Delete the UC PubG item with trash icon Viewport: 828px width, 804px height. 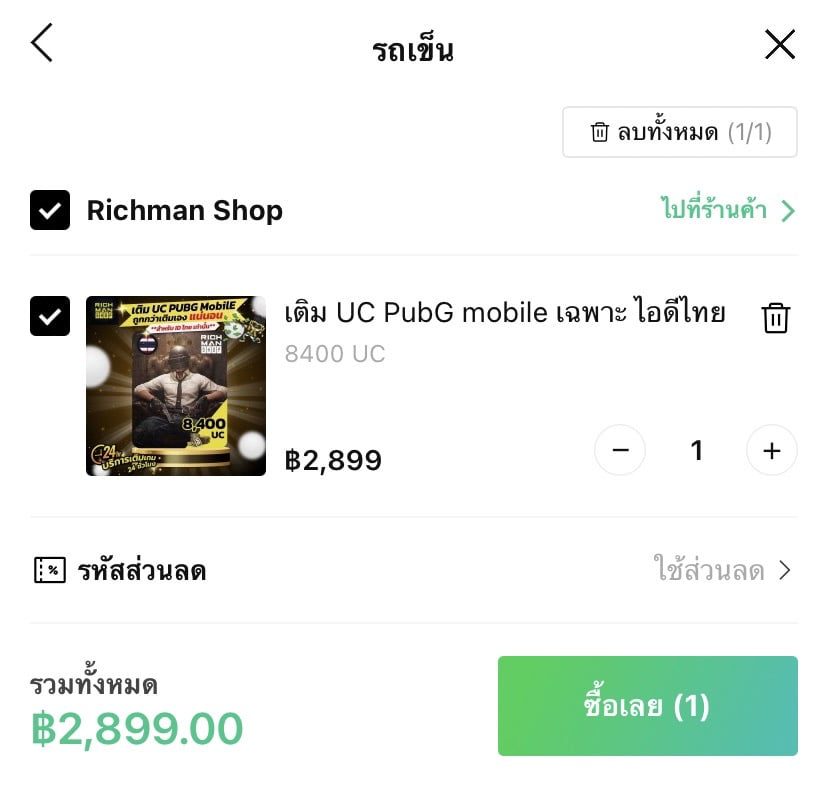tap(775, 318)
